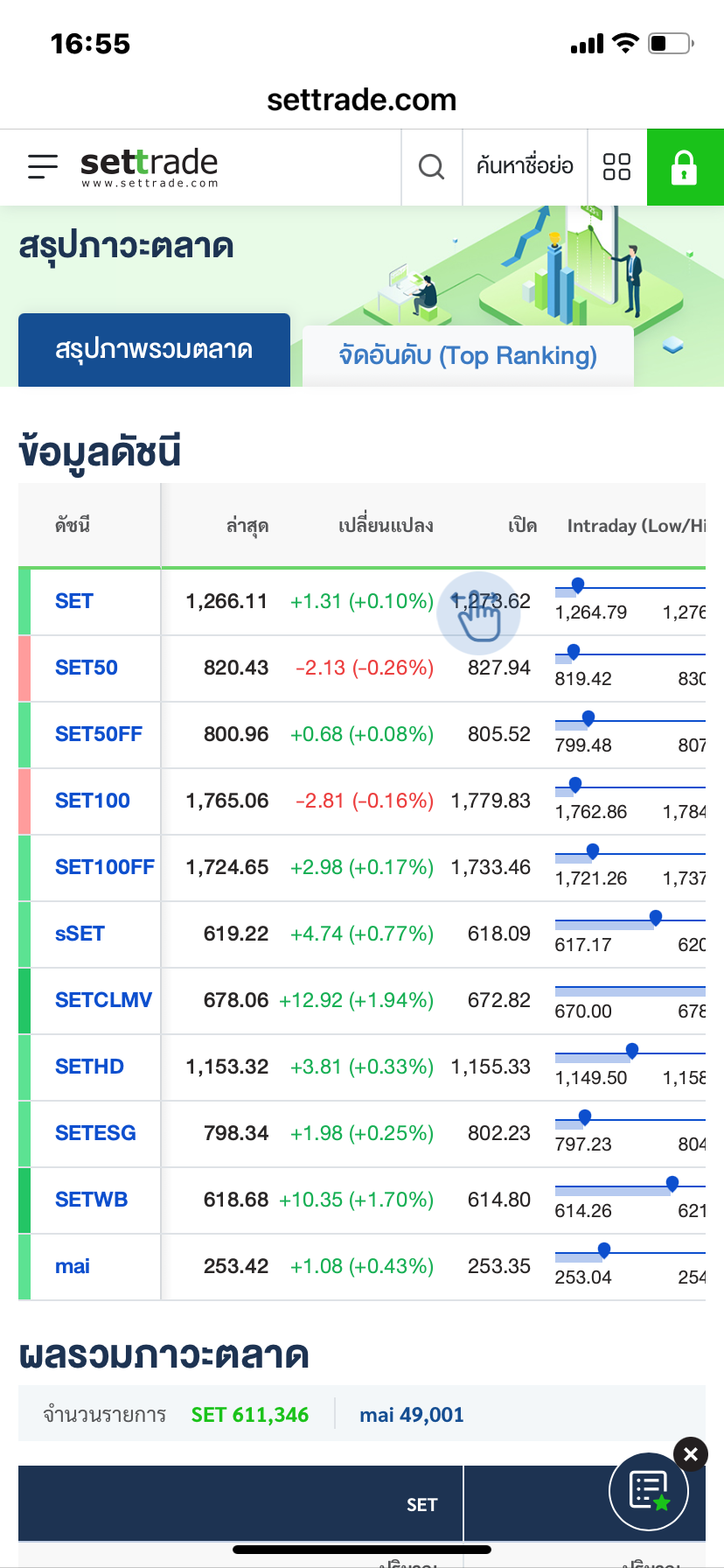724x1568 pixels.
Task: Open the floating checklist star button
Action: [x=649, y=1491]
